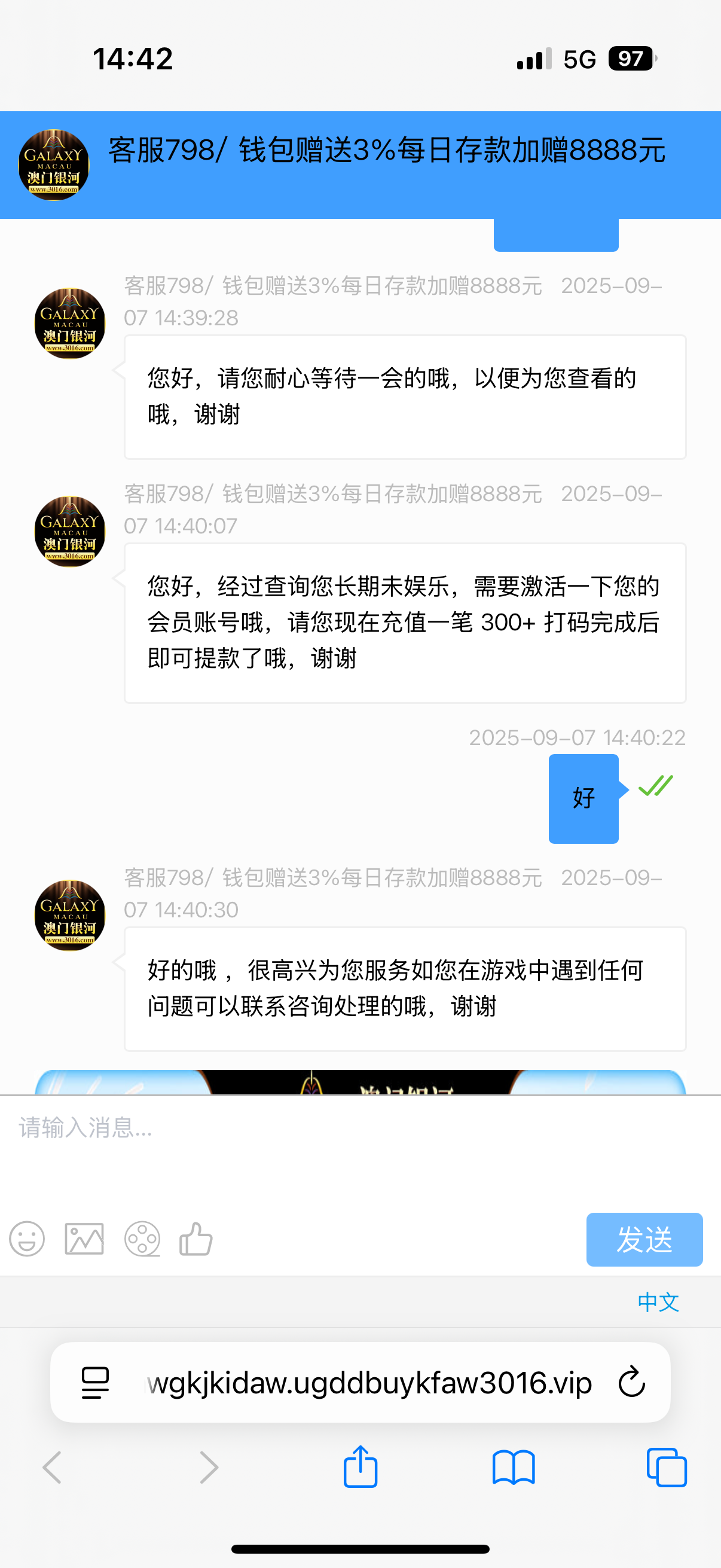
Task: Attach an image to the chat
Action: click(x=84, y=1239)
